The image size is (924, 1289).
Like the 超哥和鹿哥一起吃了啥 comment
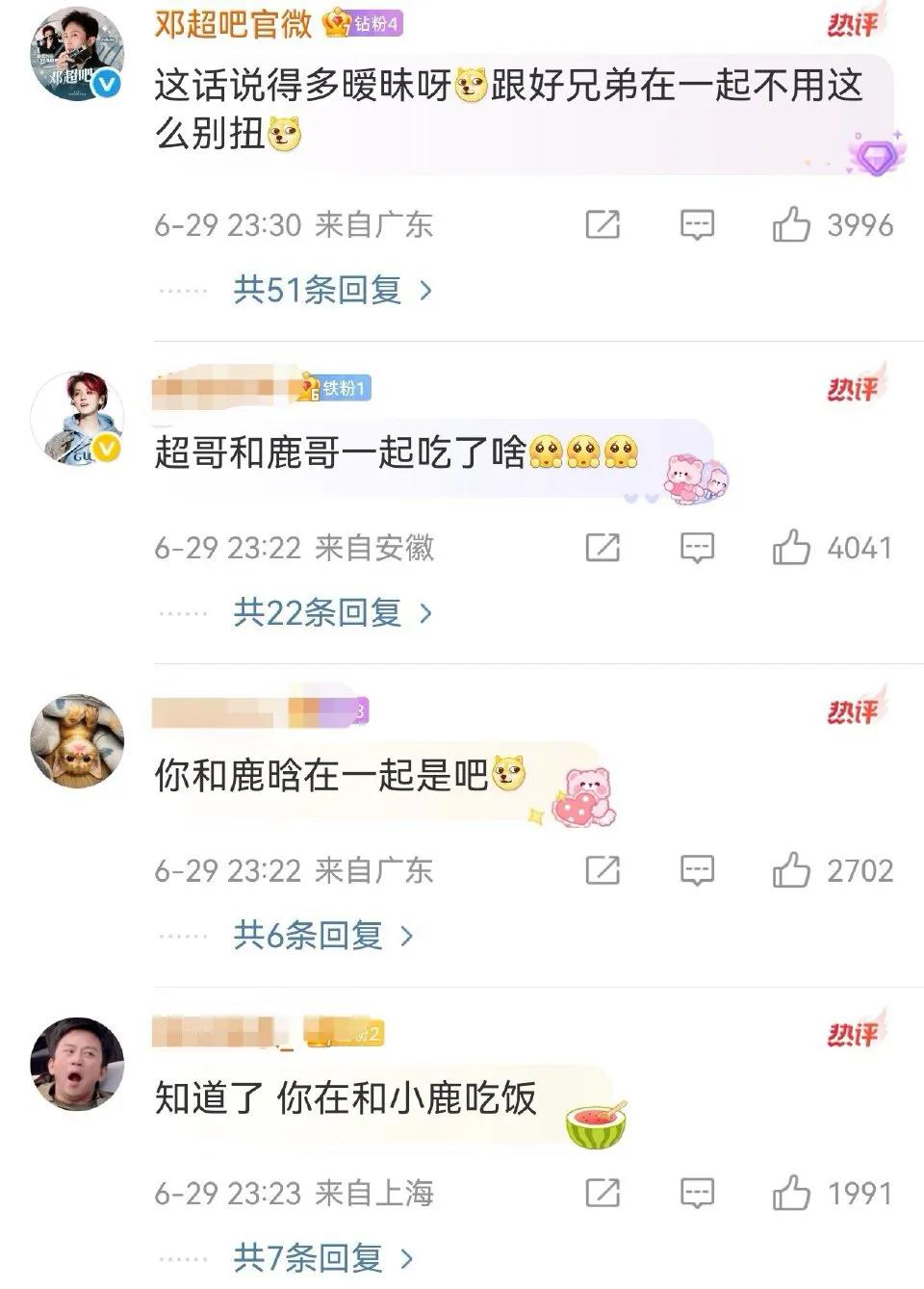pos(791,549)
